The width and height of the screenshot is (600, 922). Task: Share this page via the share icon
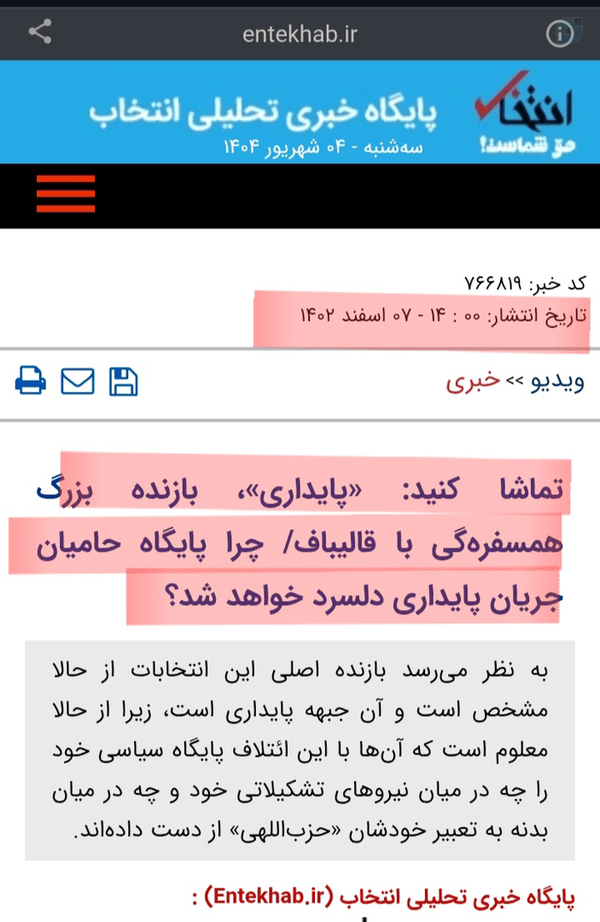[x=40, y=32]
